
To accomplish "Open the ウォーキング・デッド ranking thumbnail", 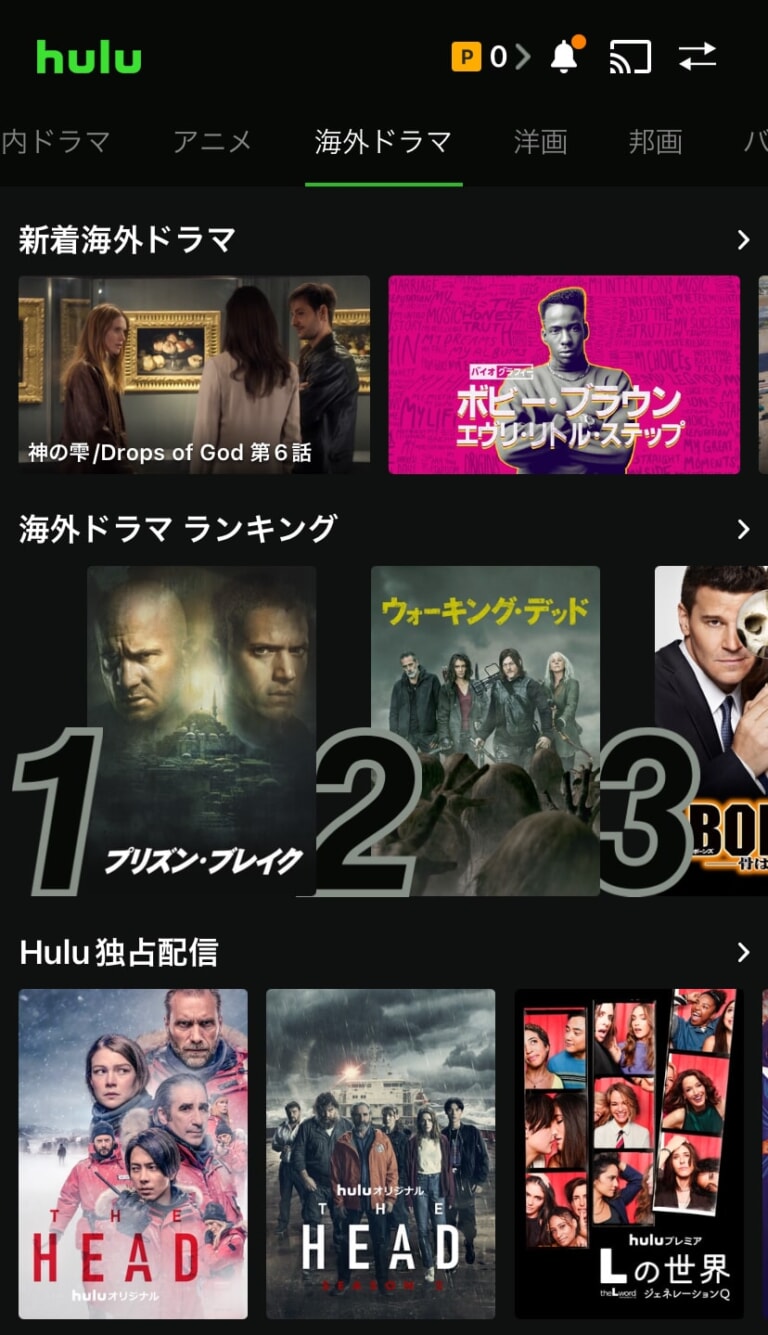I will (x=485, y=730).
